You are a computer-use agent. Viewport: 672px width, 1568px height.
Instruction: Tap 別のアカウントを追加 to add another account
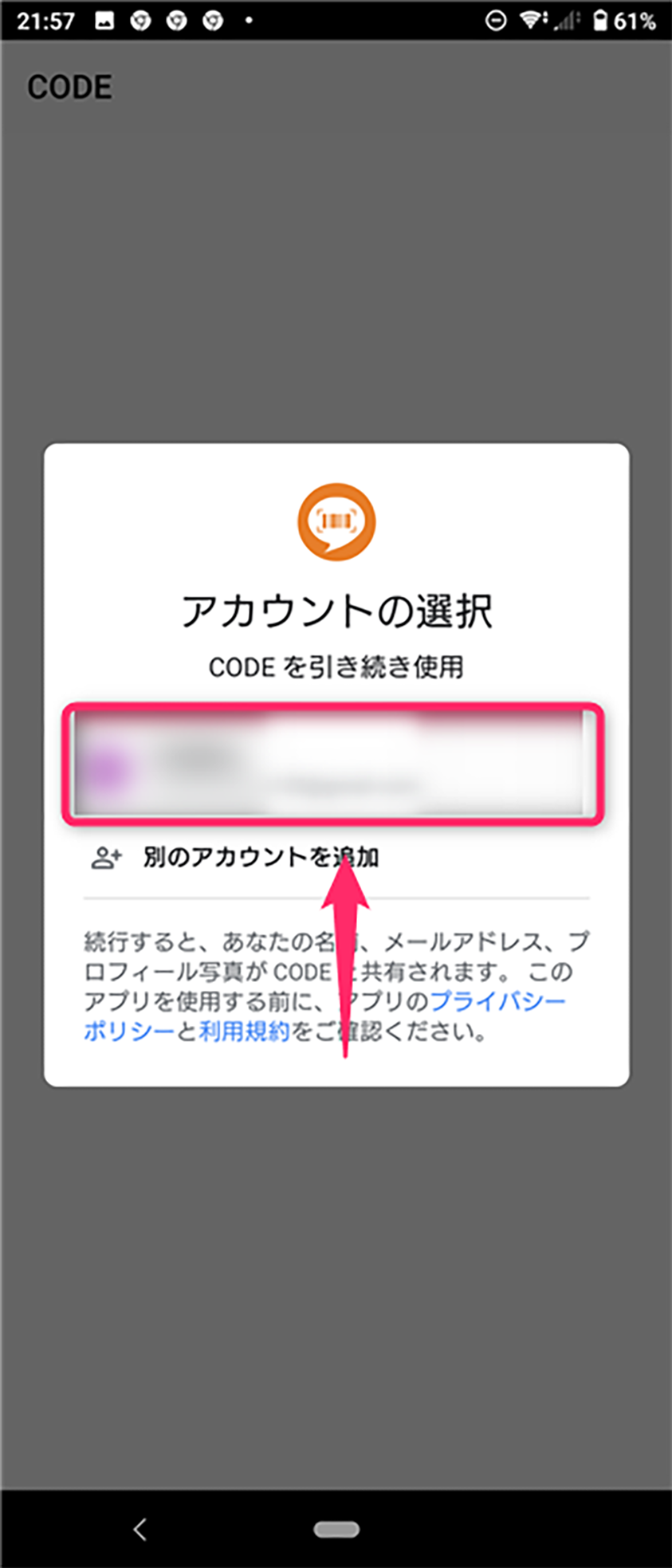[x=260, y=857]
